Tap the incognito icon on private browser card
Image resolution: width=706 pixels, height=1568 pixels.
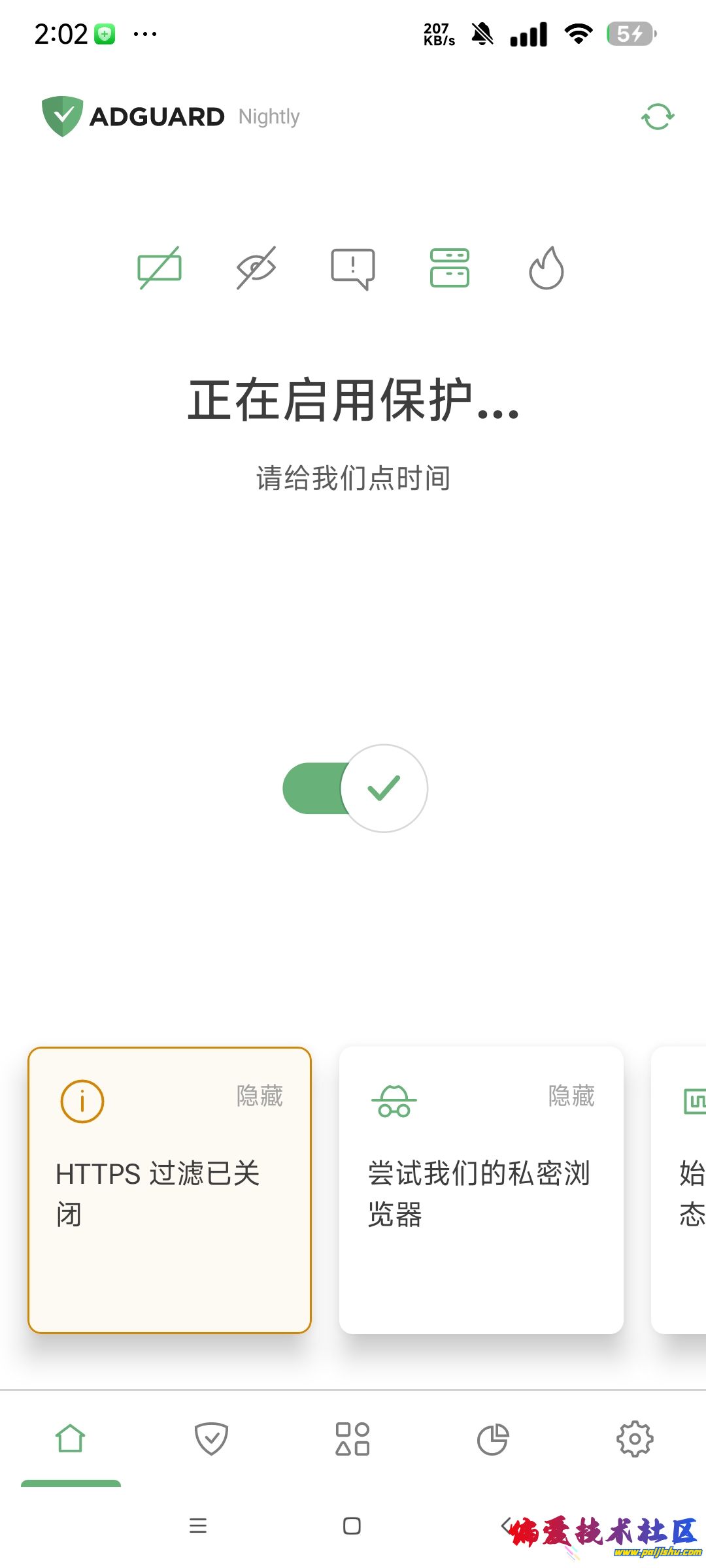coord(394,1100)
